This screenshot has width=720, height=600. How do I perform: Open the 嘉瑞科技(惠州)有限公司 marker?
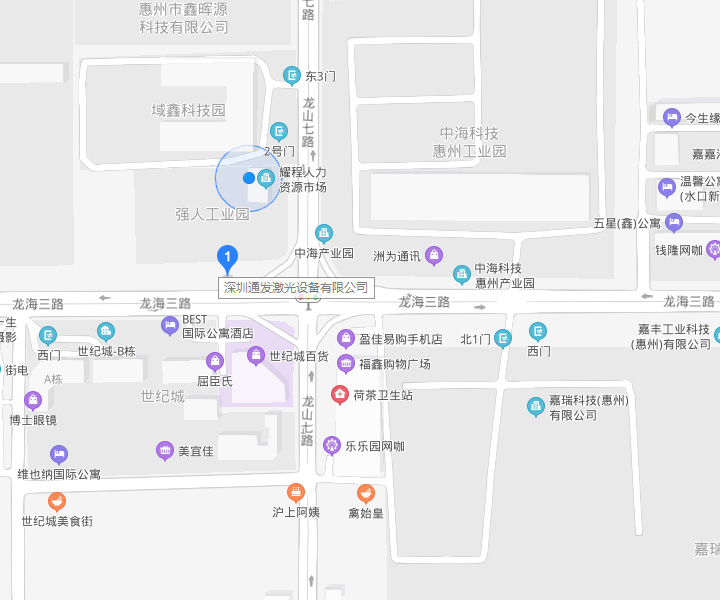pos(535,406)
